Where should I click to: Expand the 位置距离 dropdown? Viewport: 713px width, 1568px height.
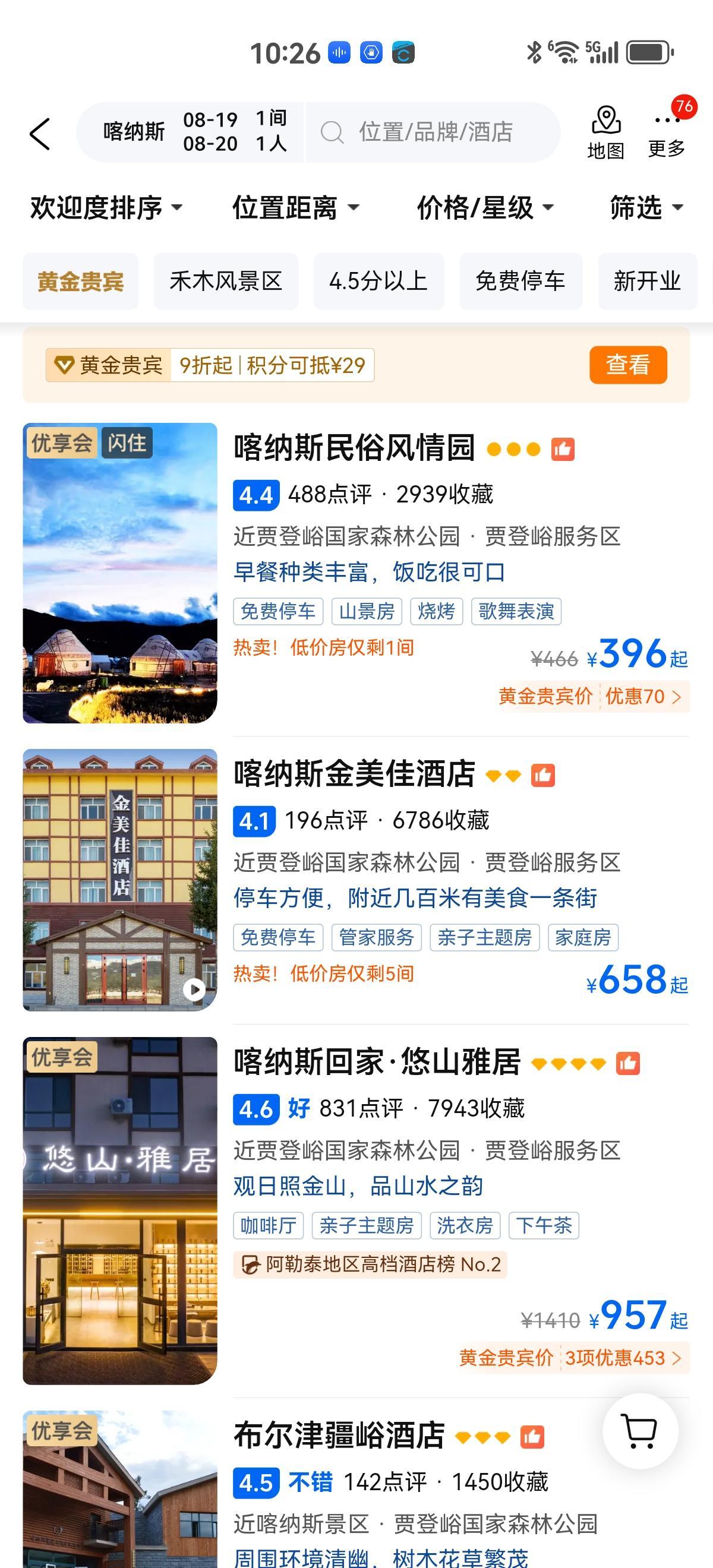pos(295,207)
